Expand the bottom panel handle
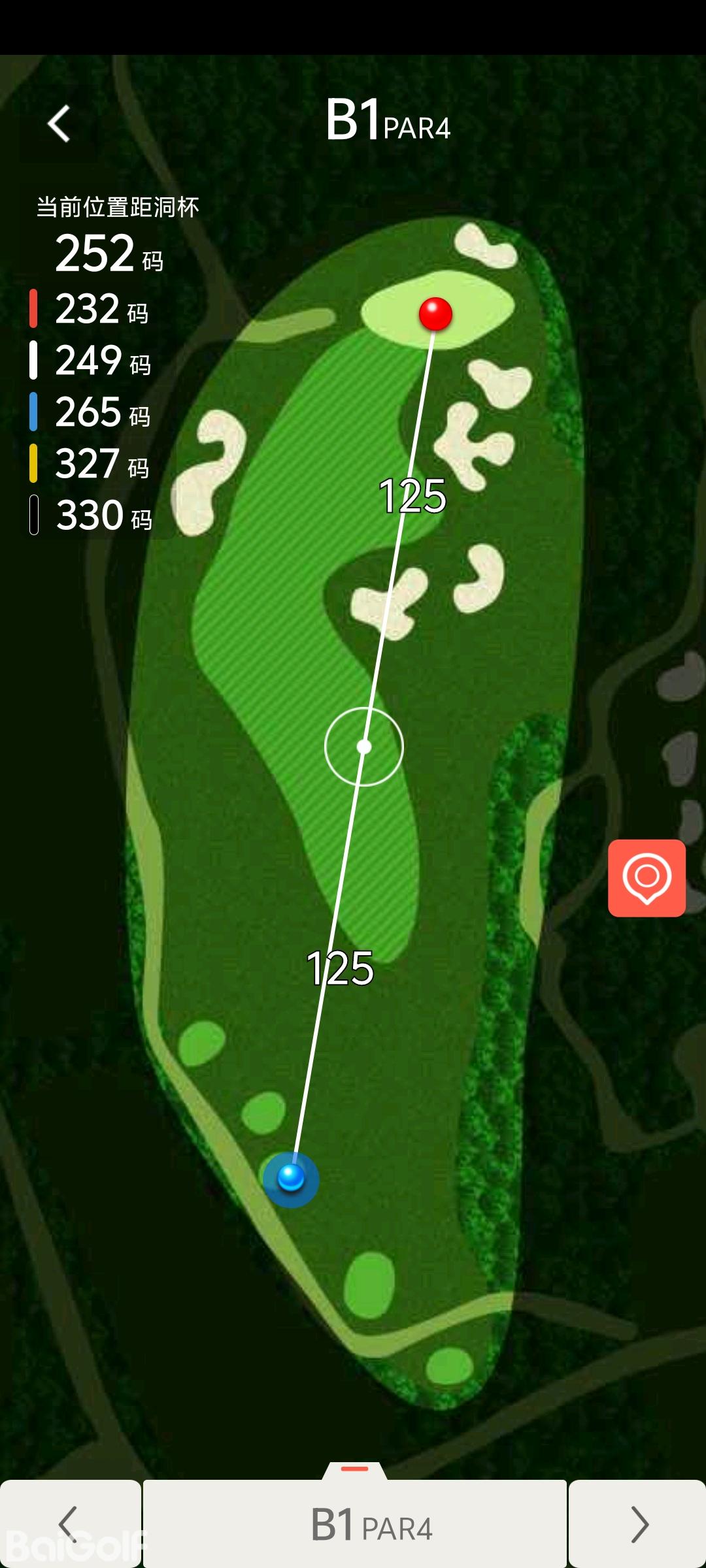This screenshot has width=706, height=1568. pos(355,1469)
